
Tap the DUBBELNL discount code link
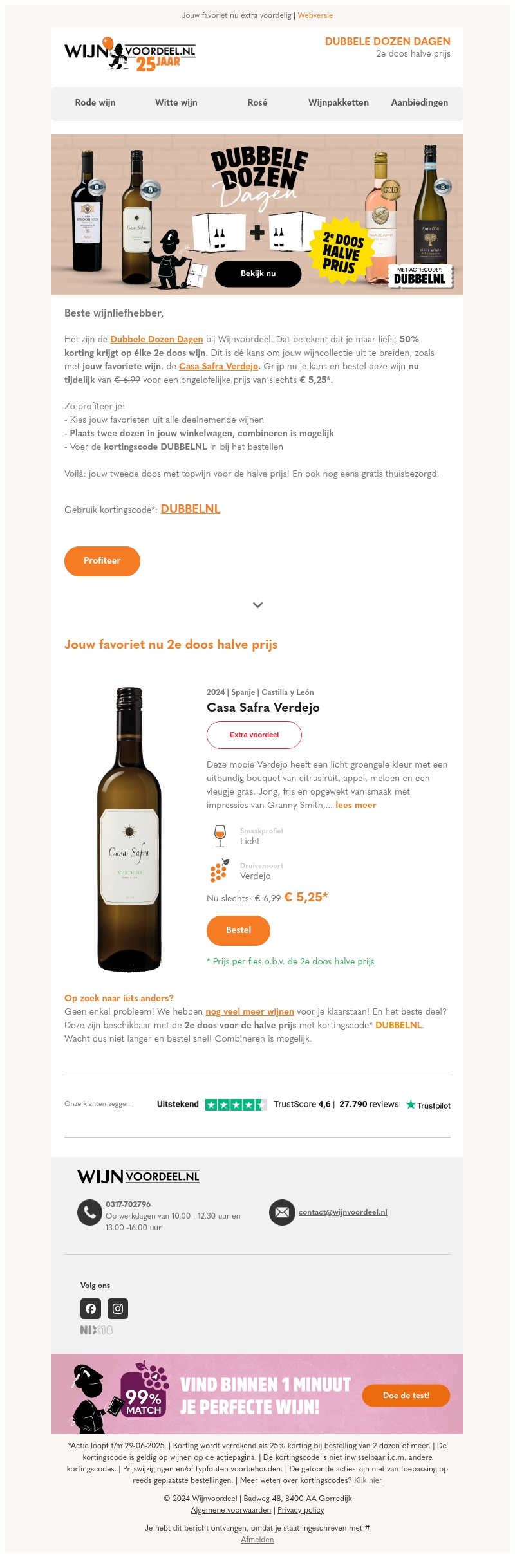(x=191, y=509)
